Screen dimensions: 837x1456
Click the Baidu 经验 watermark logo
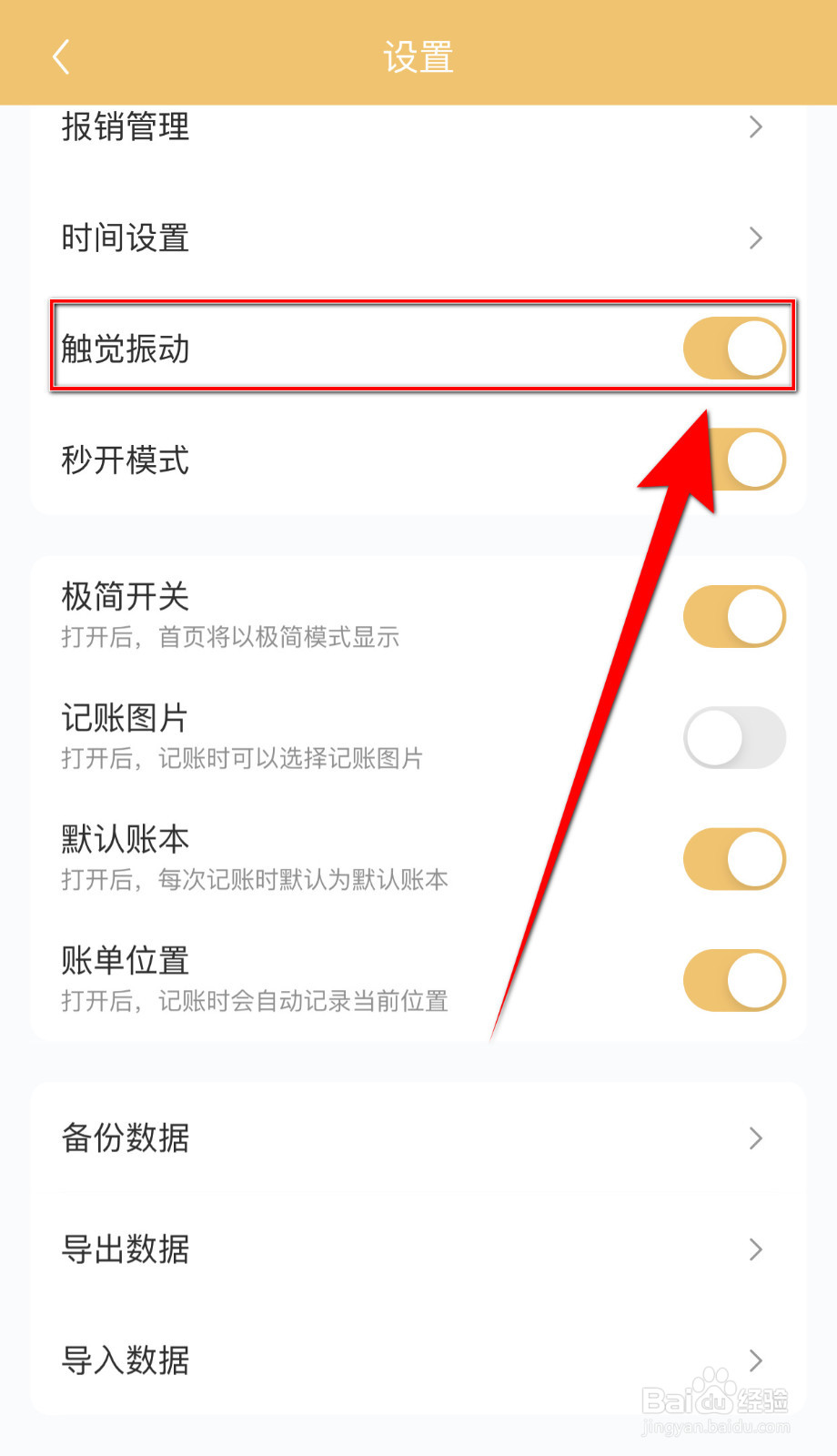point(714,1401)
